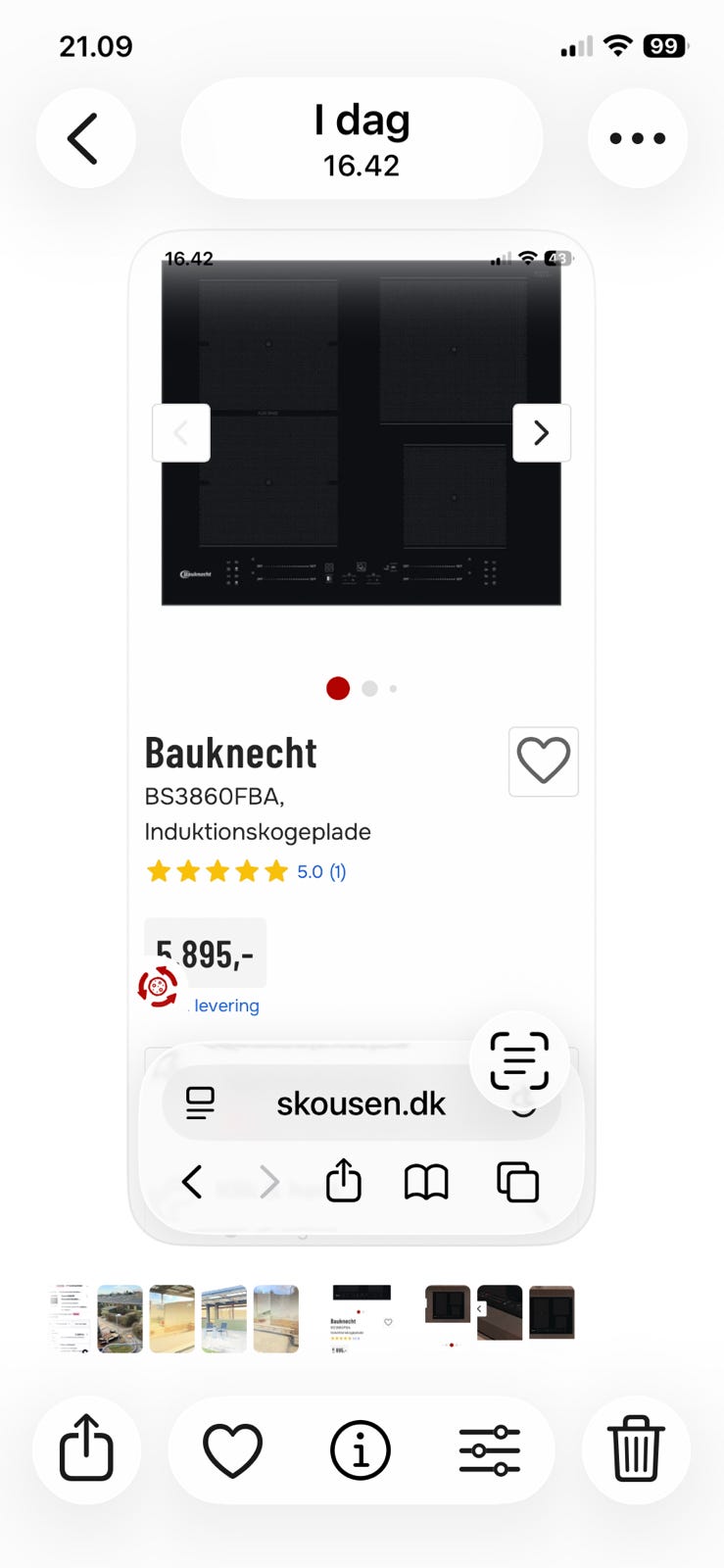The image size is (724, 1568).
Task: Tap the info icon for photo details
Action: pyautogui.click(x=361, y=1450)
